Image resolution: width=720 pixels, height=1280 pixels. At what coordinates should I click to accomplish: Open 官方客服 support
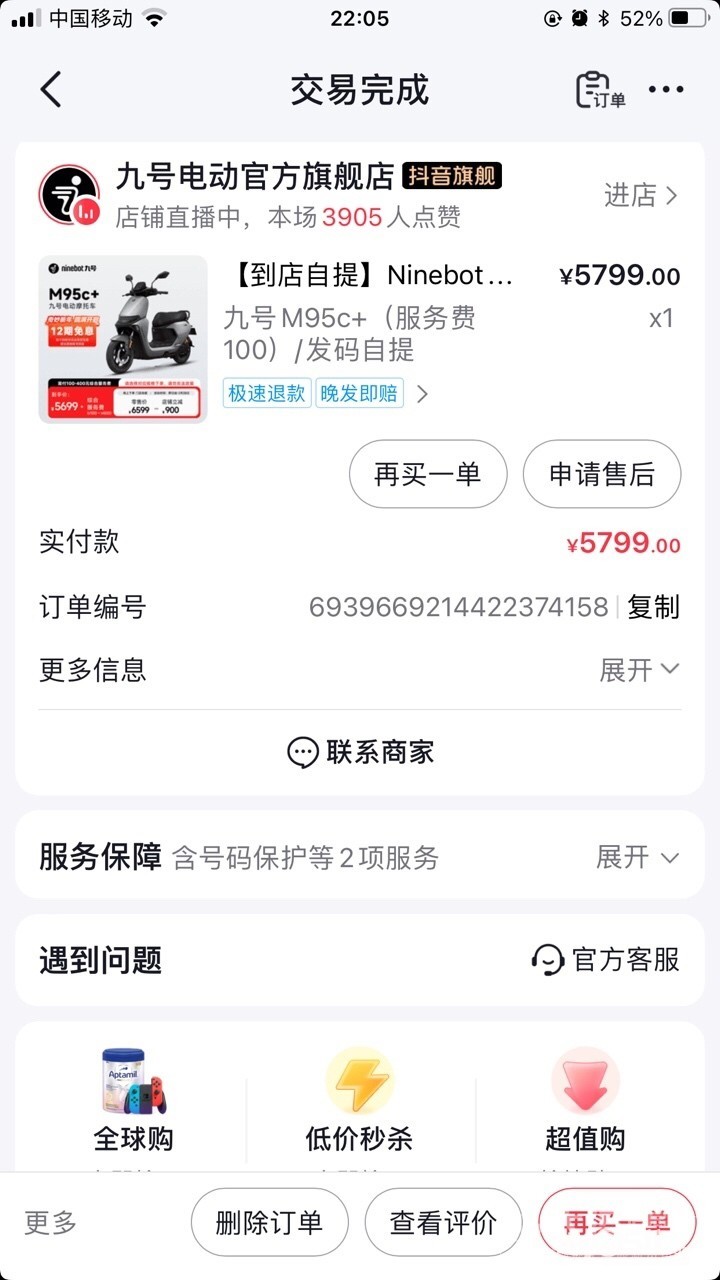(x=606, y=960)
